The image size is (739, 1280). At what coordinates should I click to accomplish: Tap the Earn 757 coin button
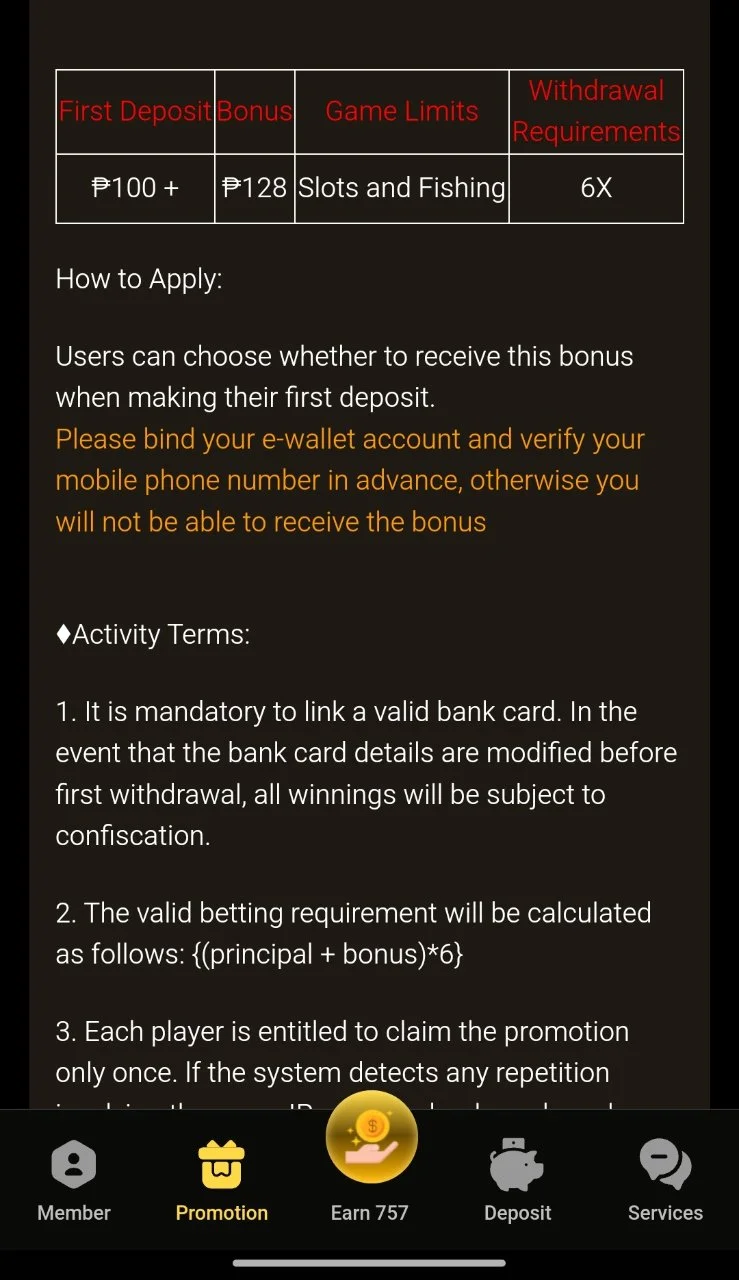tap(370, 1160)
